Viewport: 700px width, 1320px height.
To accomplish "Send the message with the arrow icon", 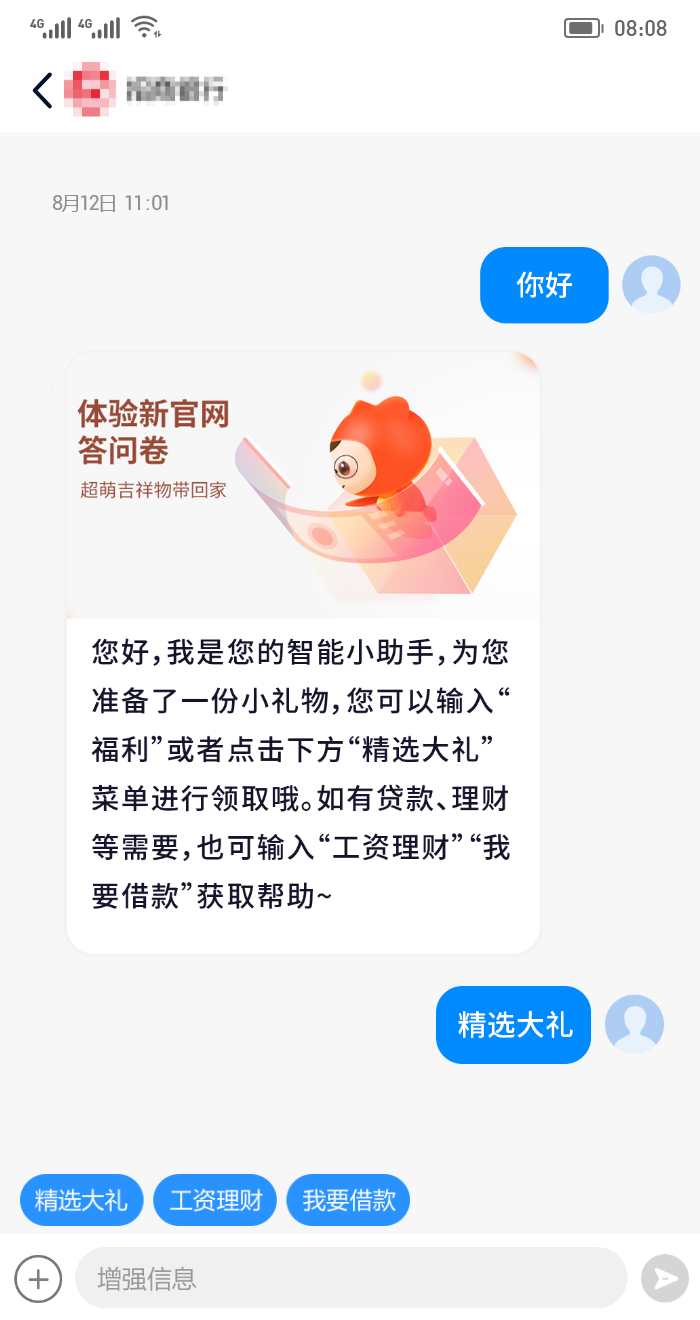I will [x=664, y=1278].
